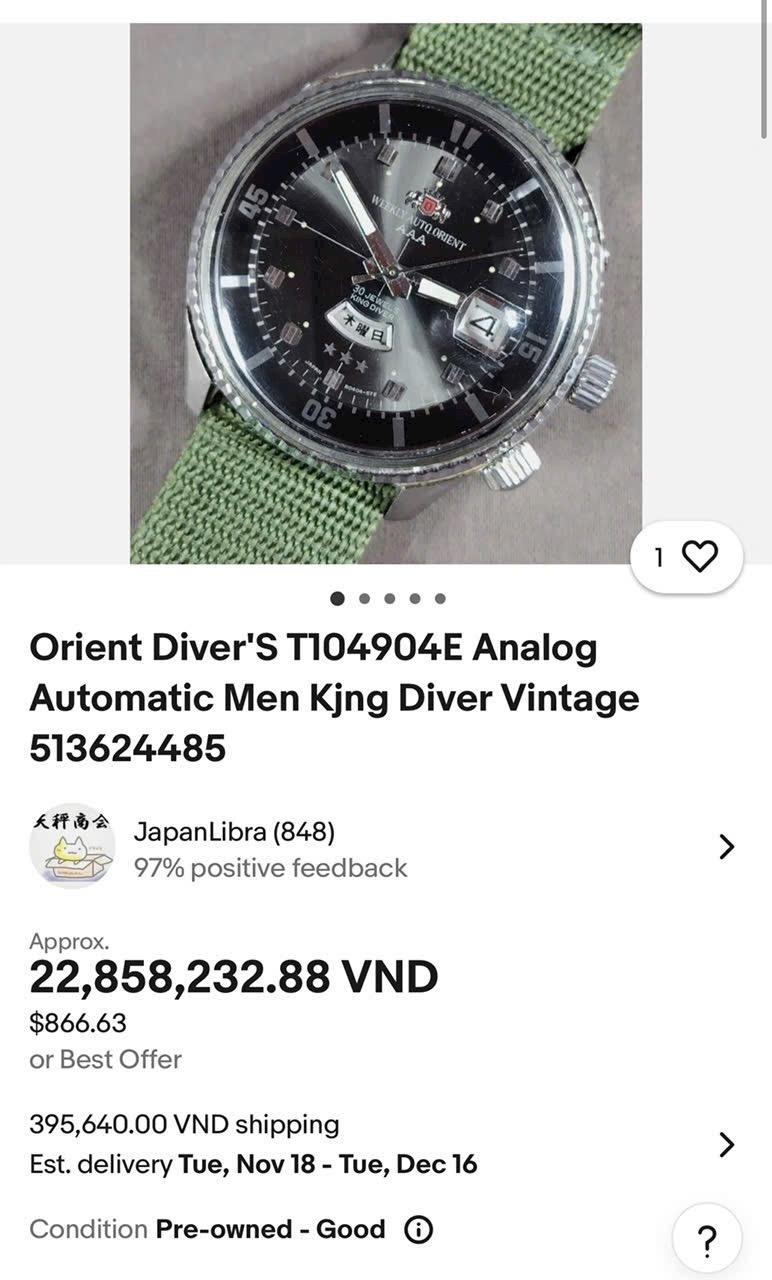Open the Orient watch product photo
Screen dimensions: 772x1280
pyautogui.click(x=385, y=290)
